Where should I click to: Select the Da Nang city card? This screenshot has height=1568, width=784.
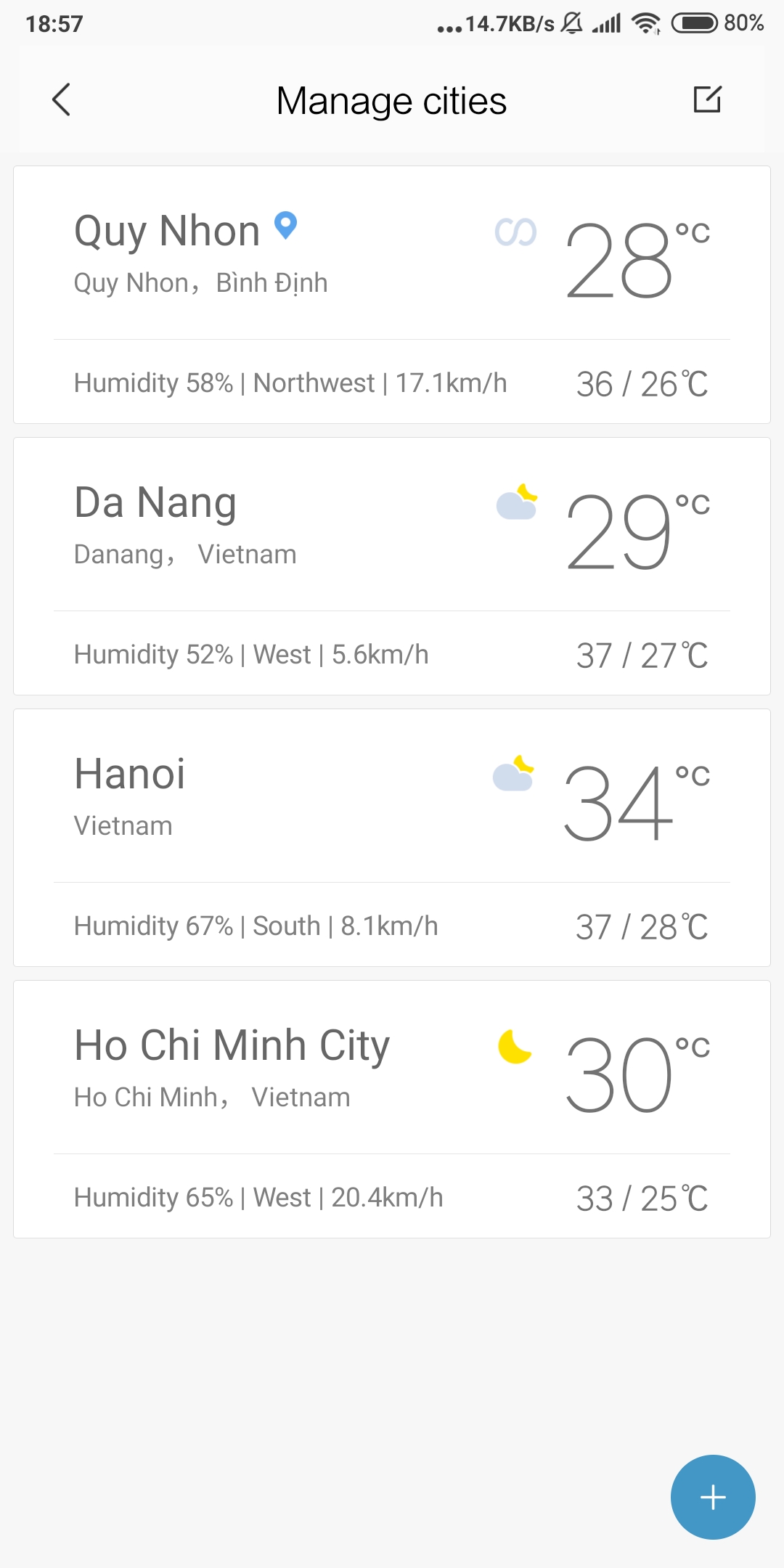(x=392, y=566)
